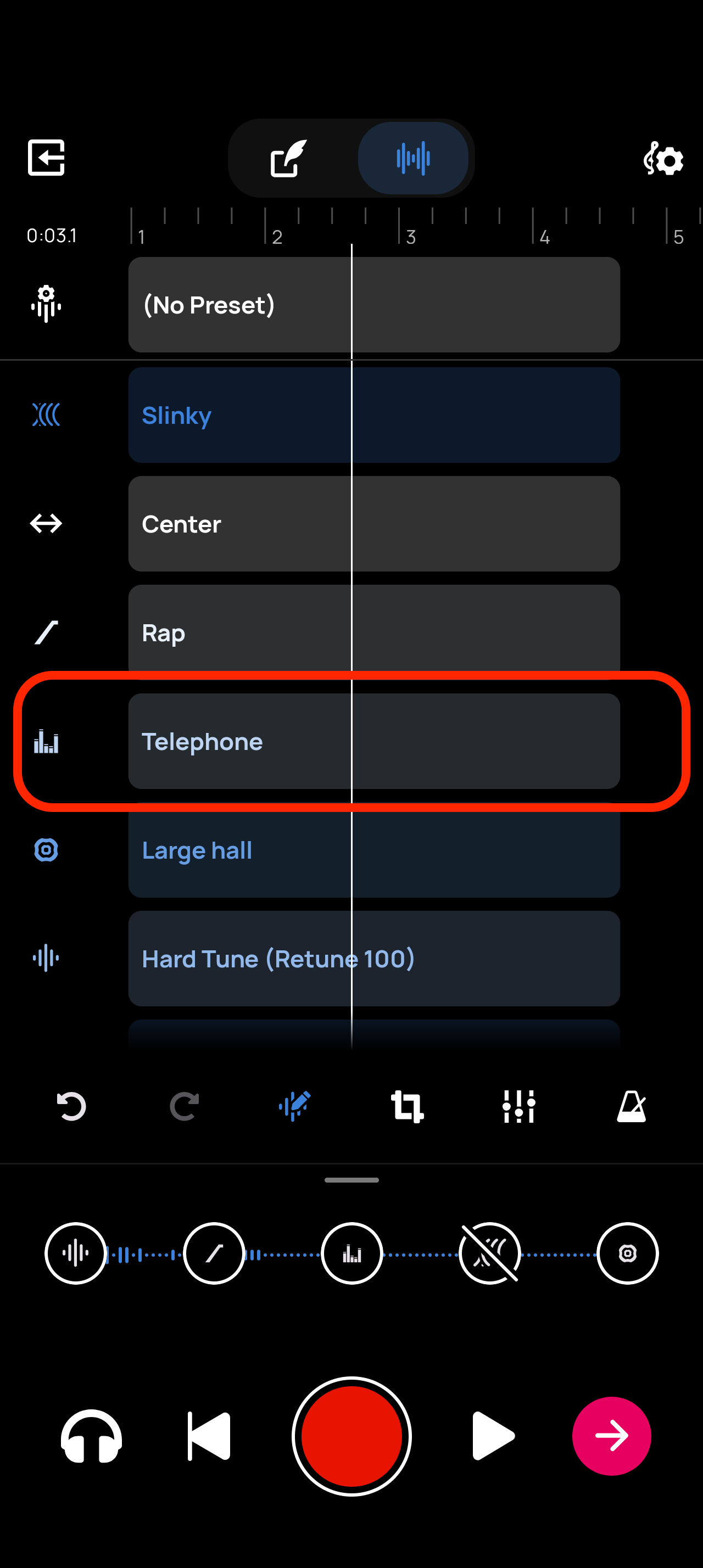This screenshot has width=703, height=1568.
Task: Open the Center panning row
Action: click(373, 523)
